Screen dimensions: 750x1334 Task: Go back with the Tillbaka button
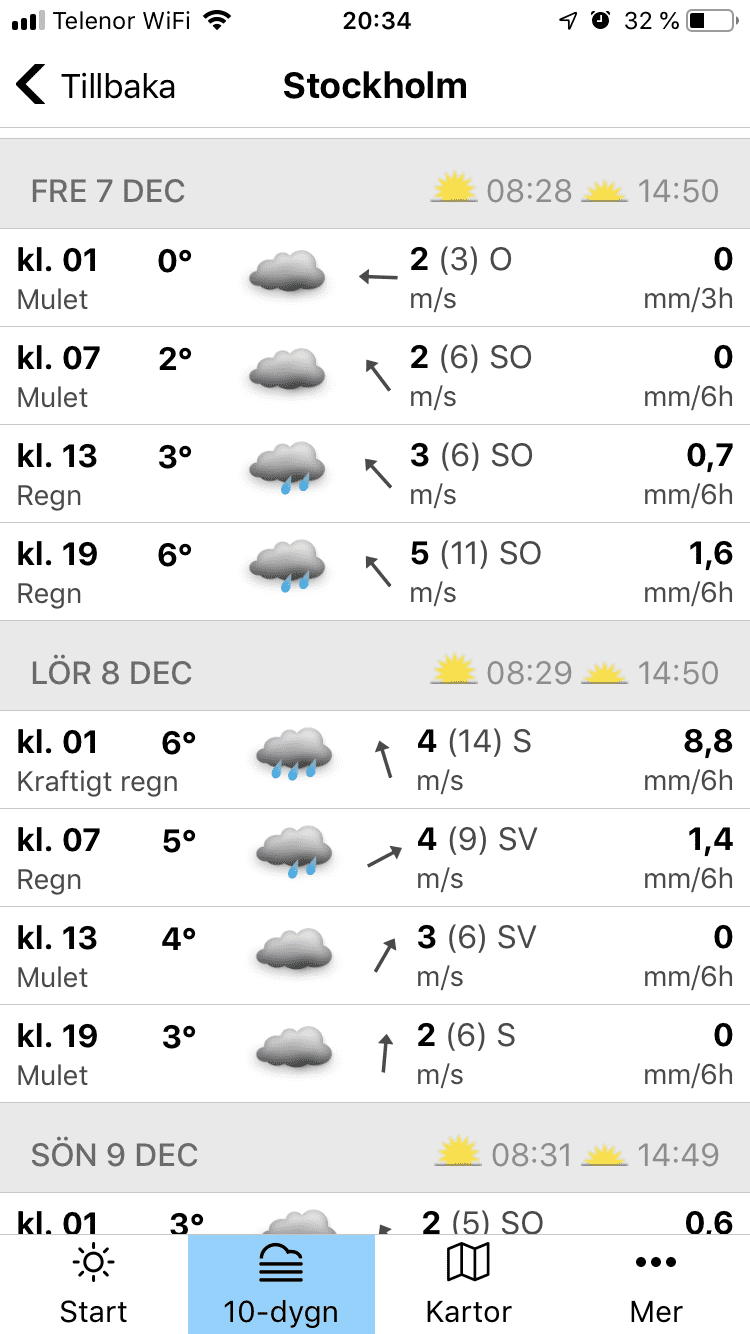[x=96, y=86]
